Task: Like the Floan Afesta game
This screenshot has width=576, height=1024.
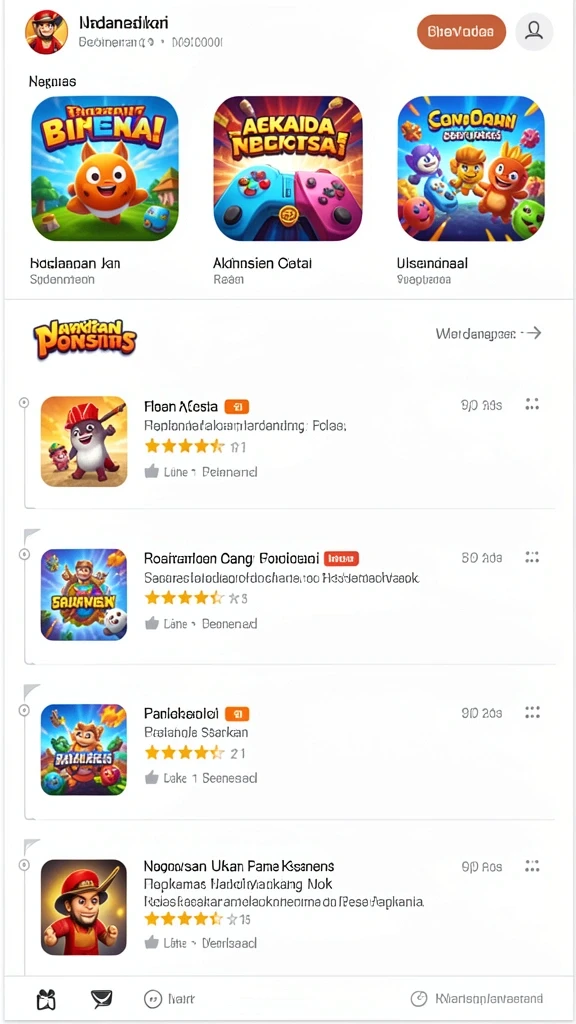Action: click(152, 472)
